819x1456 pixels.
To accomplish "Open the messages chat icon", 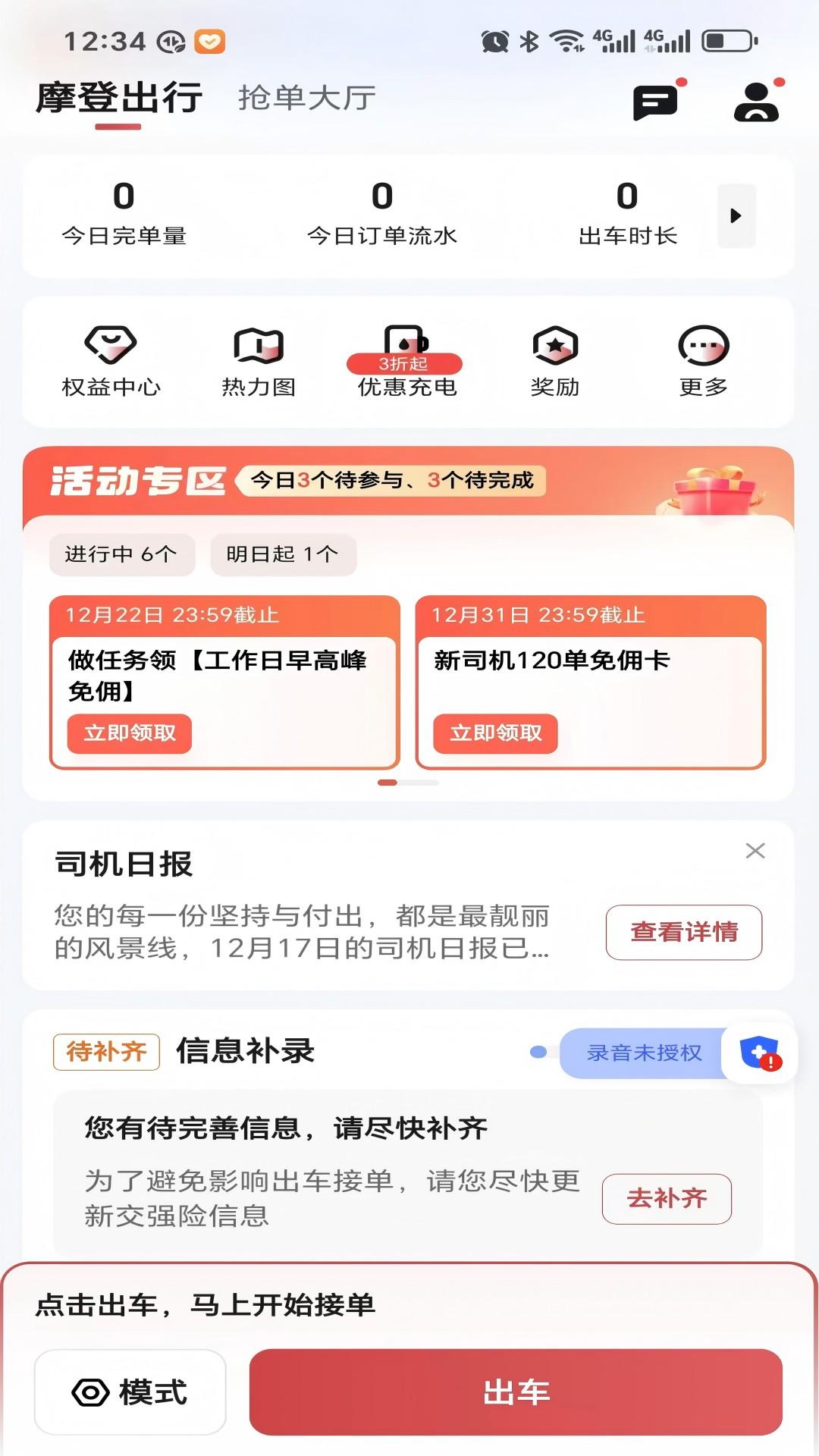I will (655, 101).
